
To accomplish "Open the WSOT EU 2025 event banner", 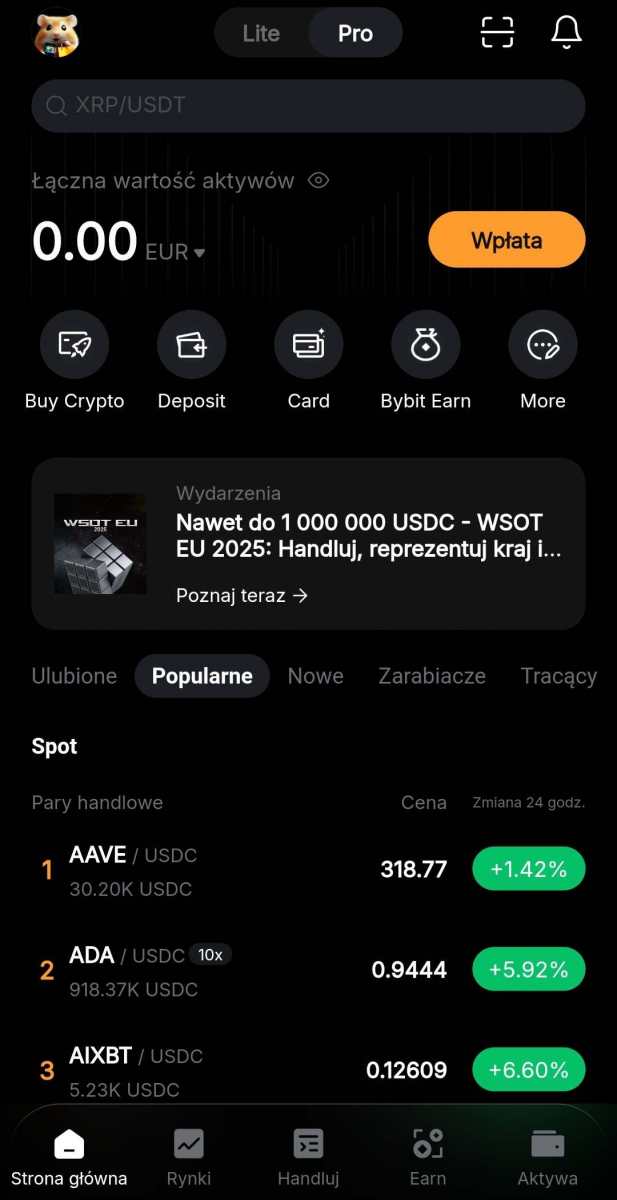I will click(308, 544).
